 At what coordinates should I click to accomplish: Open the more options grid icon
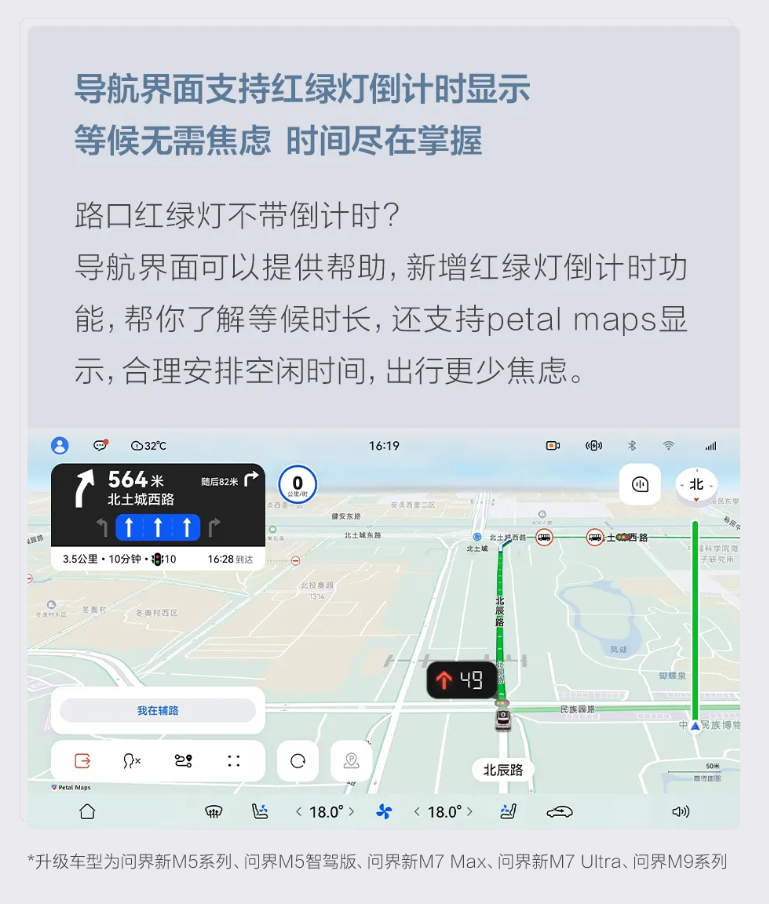(x=233, y=760)
